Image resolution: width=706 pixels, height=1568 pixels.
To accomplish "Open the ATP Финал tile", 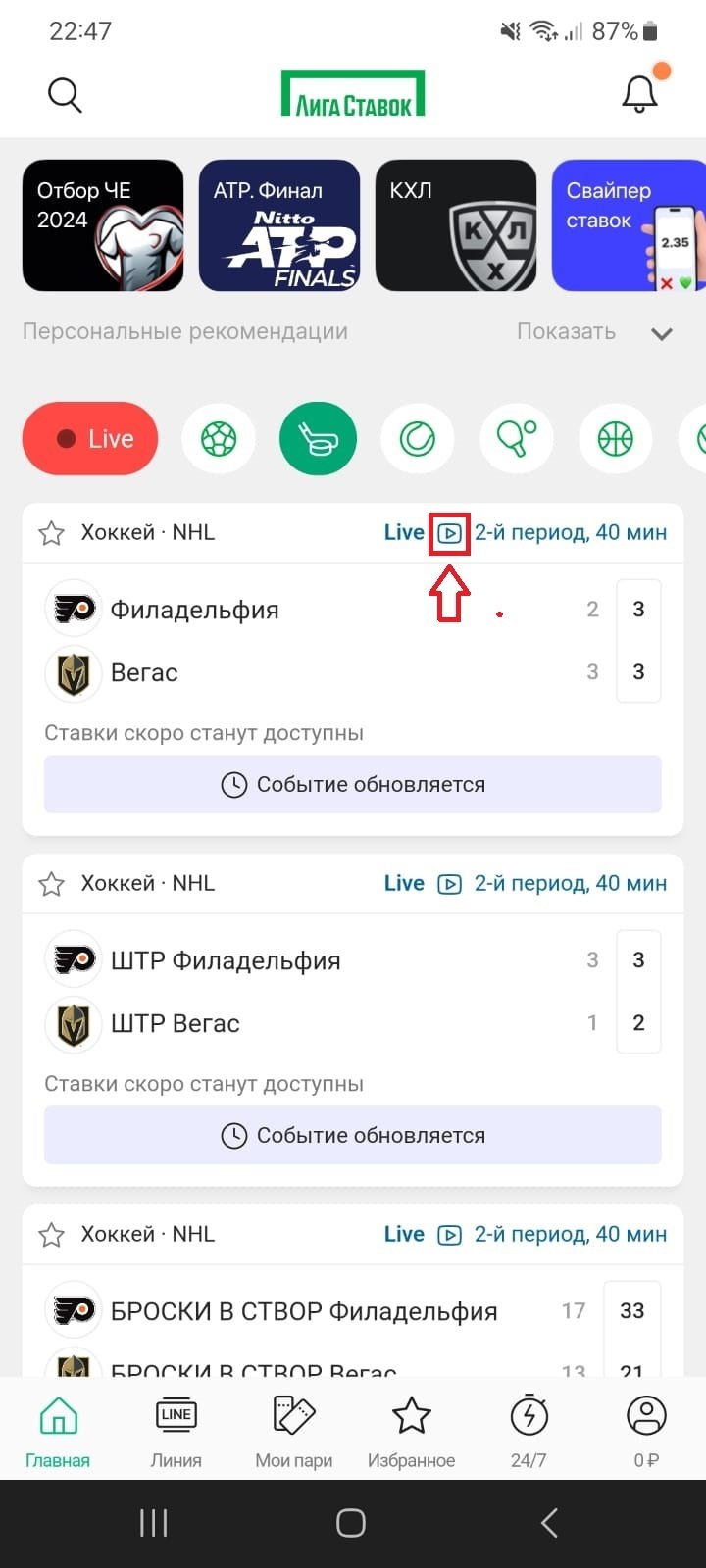I will 279,225.
